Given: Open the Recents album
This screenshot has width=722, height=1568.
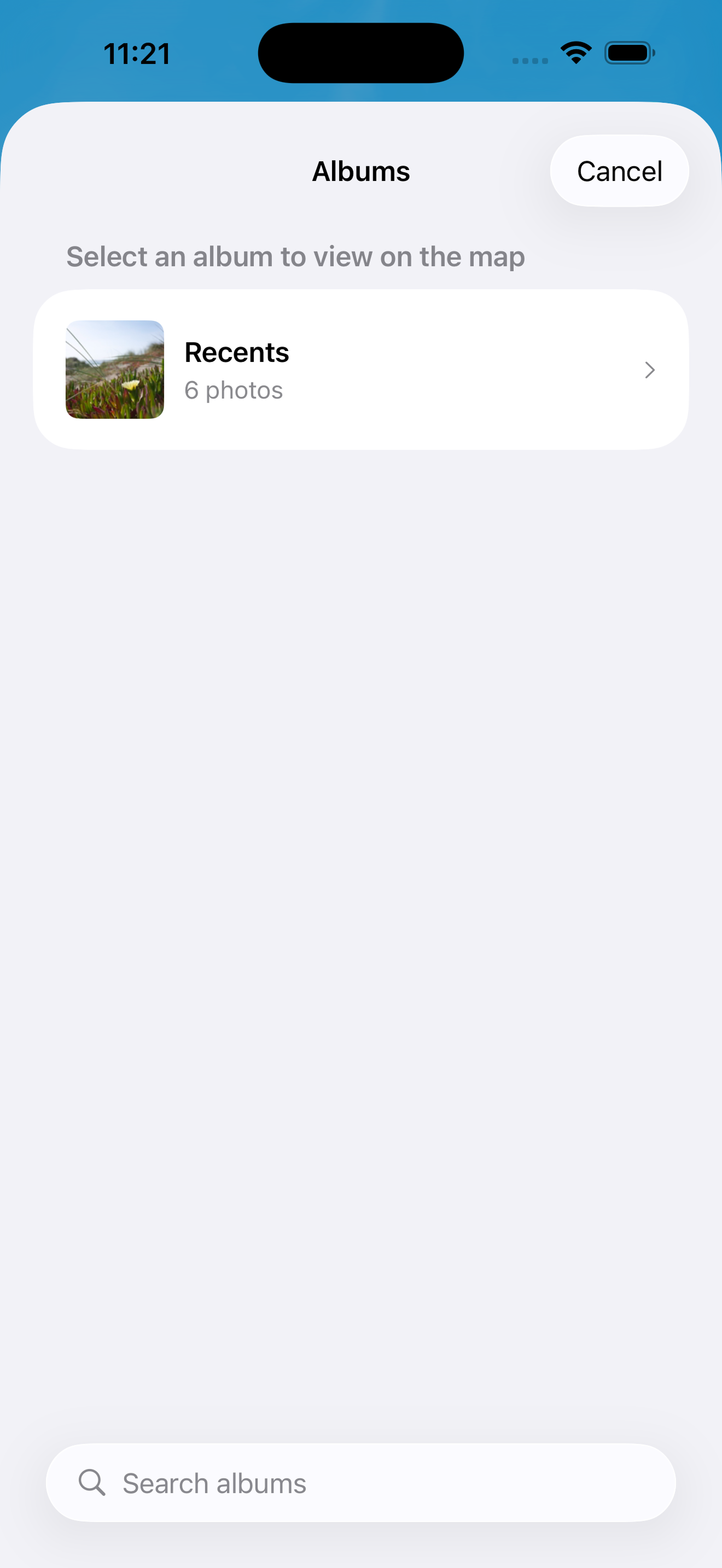Looking at the screenshot, I should [x=360, y=370].
